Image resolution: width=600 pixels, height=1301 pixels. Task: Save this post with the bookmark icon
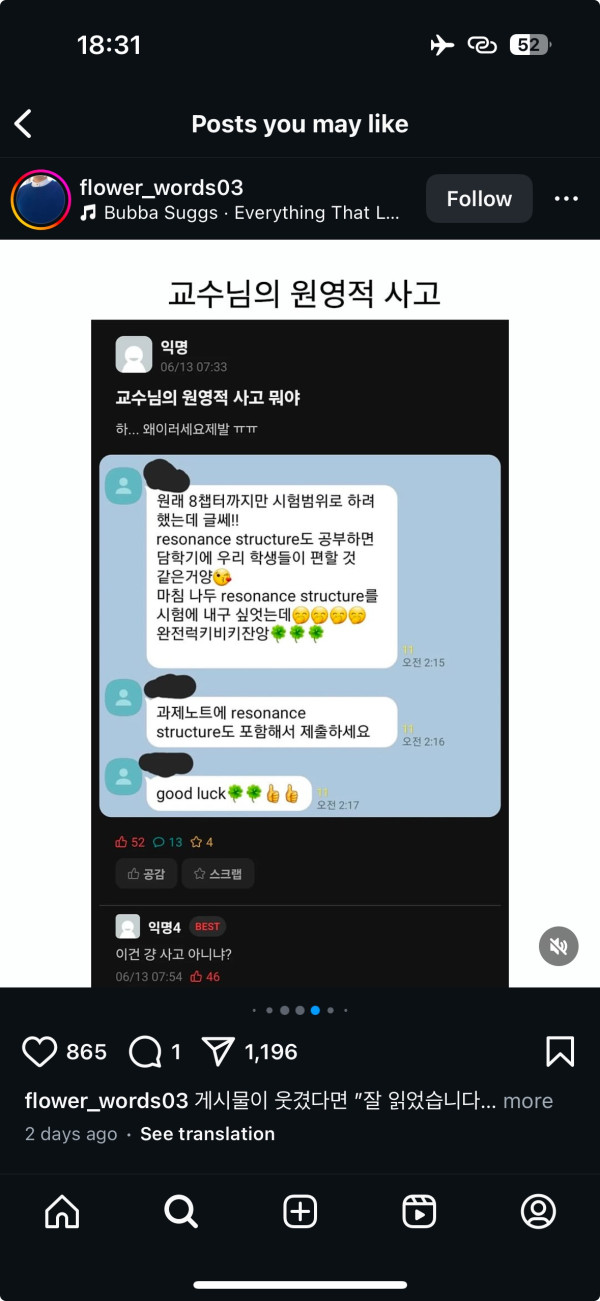[x=559, y=1052]
